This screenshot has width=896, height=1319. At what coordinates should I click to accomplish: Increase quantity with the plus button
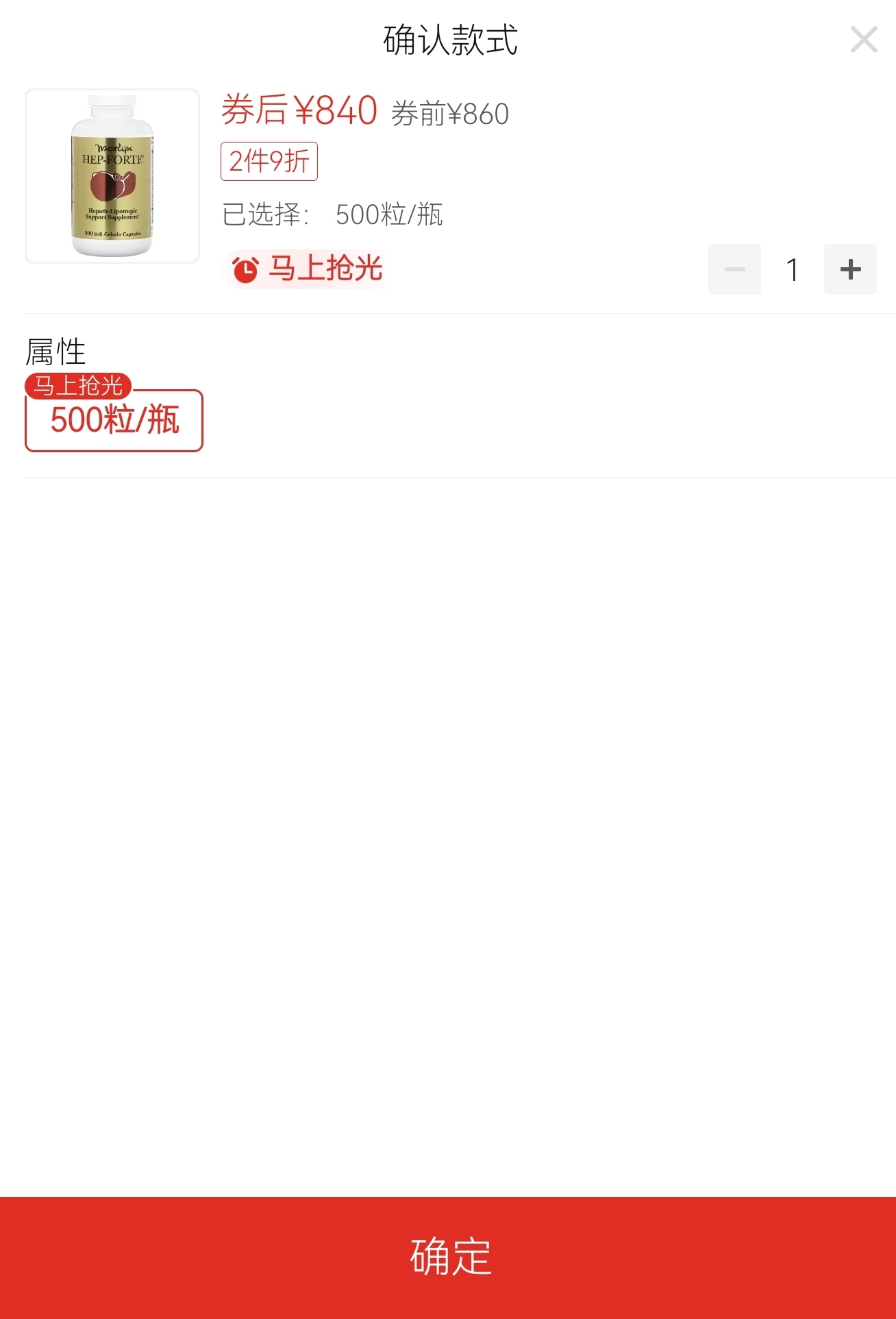click(x=849, y=269)
